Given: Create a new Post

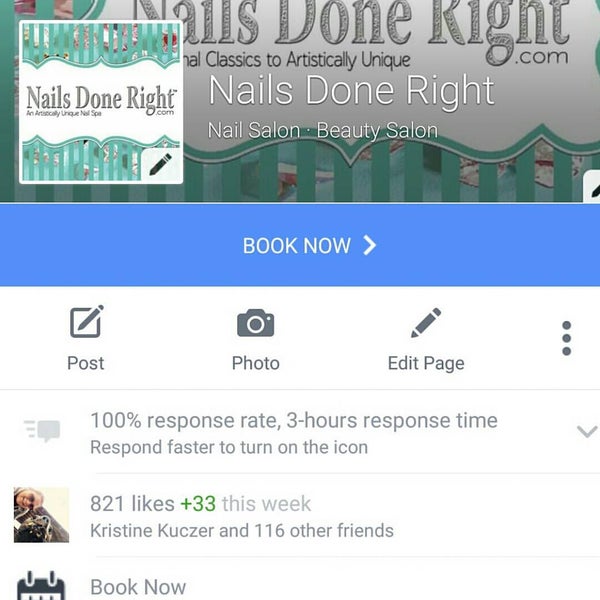Looking at the screenshot, I should [x=86, y=338].
